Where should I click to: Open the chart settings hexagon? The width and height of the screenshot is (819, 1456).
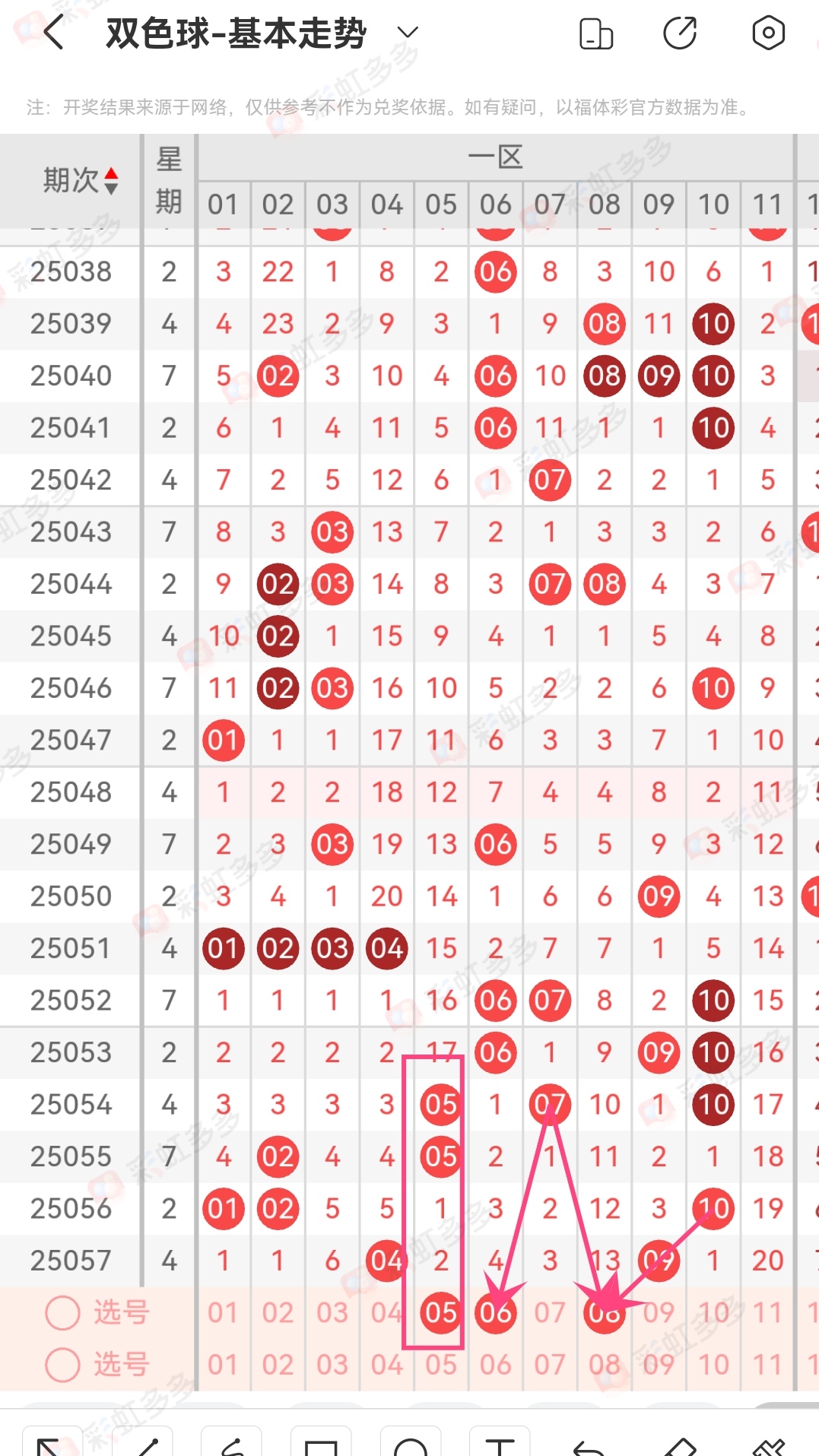click(768, 33)
